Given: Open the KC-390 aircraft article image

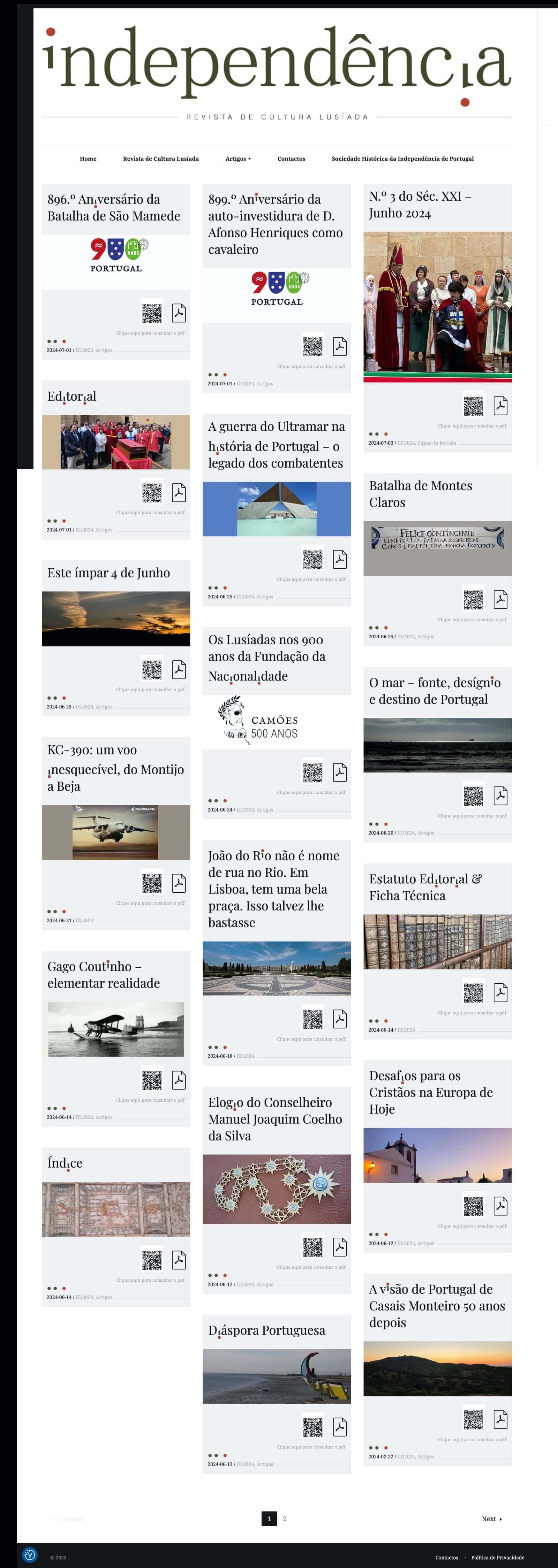Looking at the screenshot, I should (116, 832).
